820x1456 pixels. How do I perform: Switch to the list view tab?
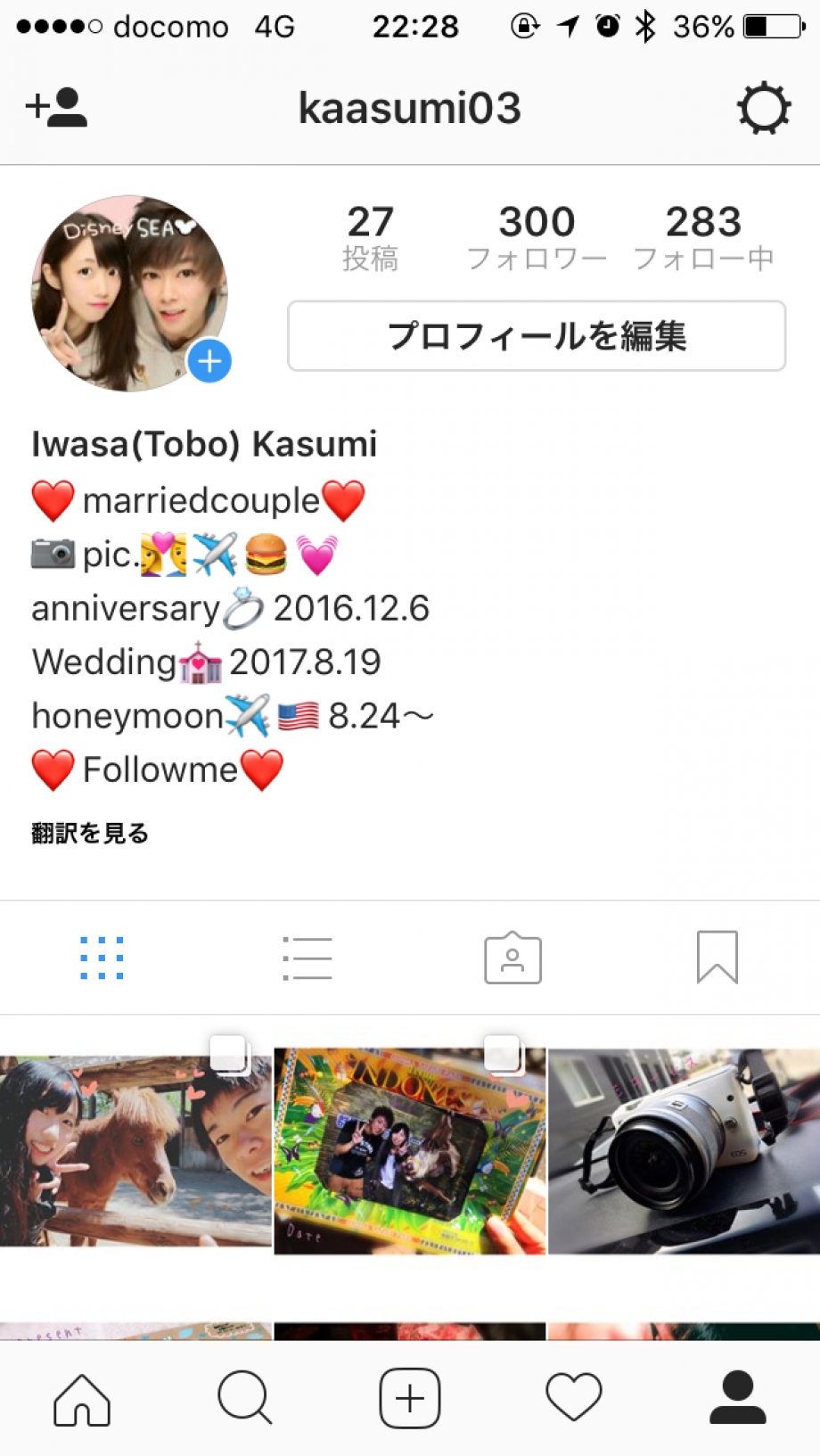click(x=307, y=958)
